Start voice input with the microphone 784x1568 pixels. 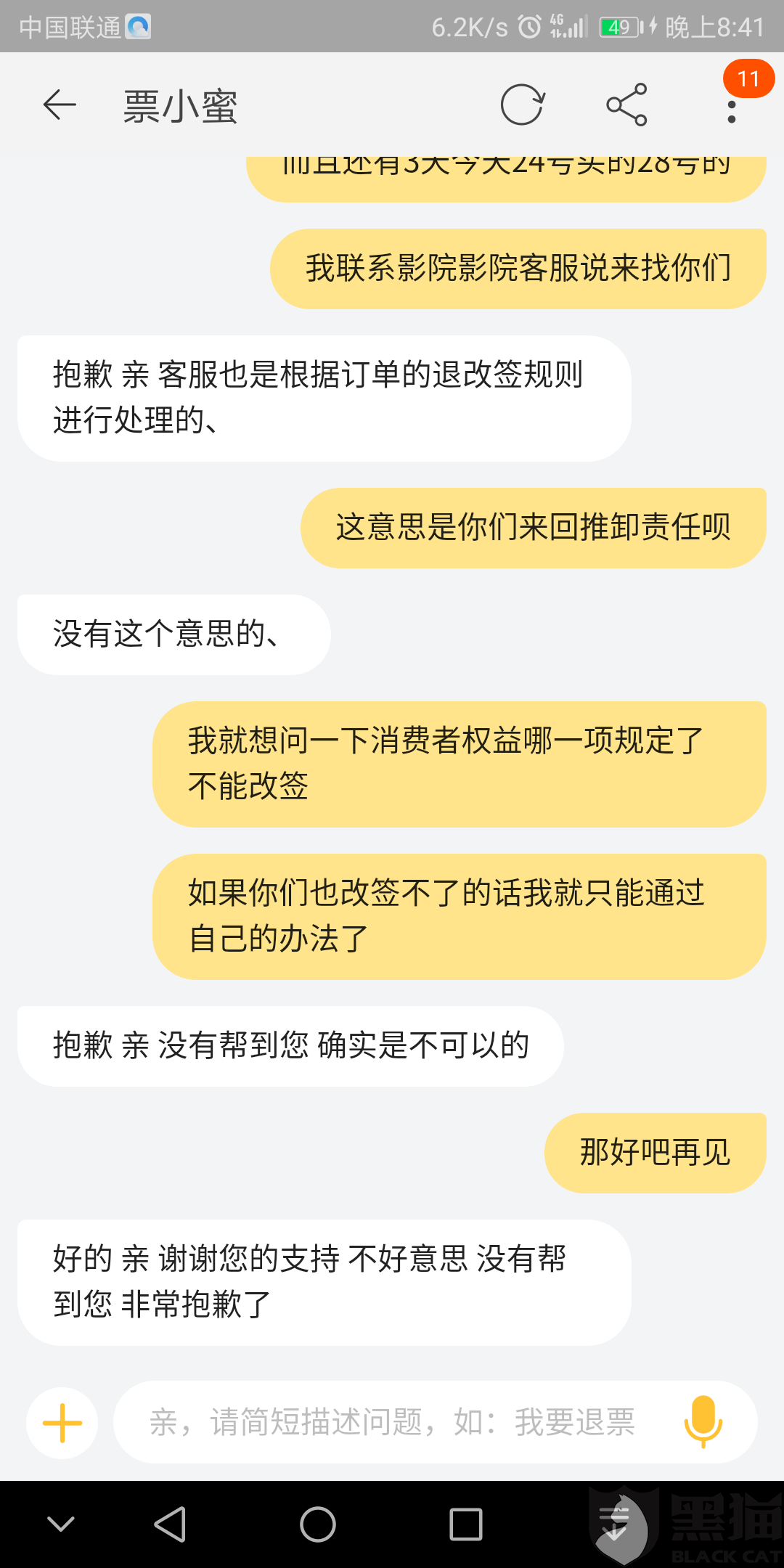point(703,1421)
